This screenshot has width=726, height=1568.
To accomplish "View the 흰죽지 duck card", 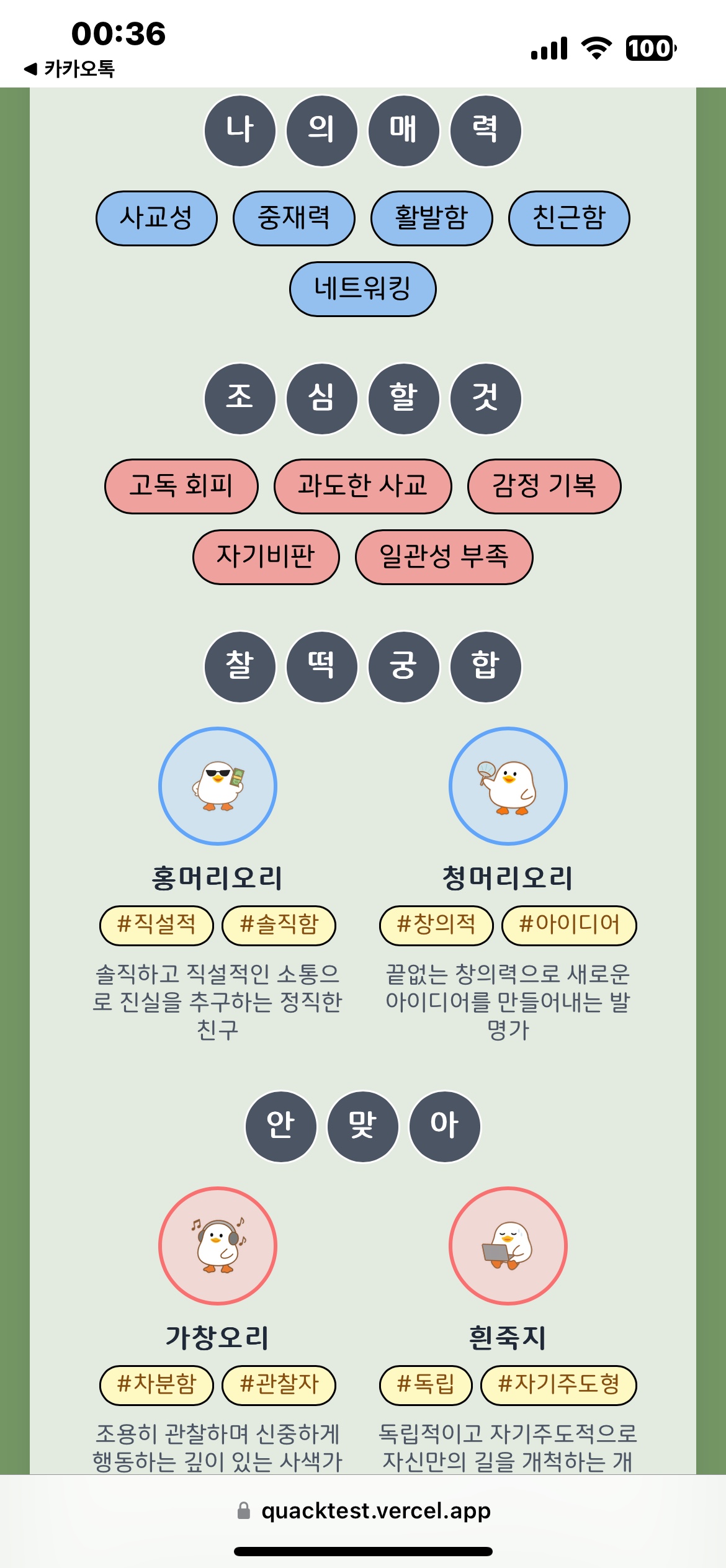I will point(508,1246).
